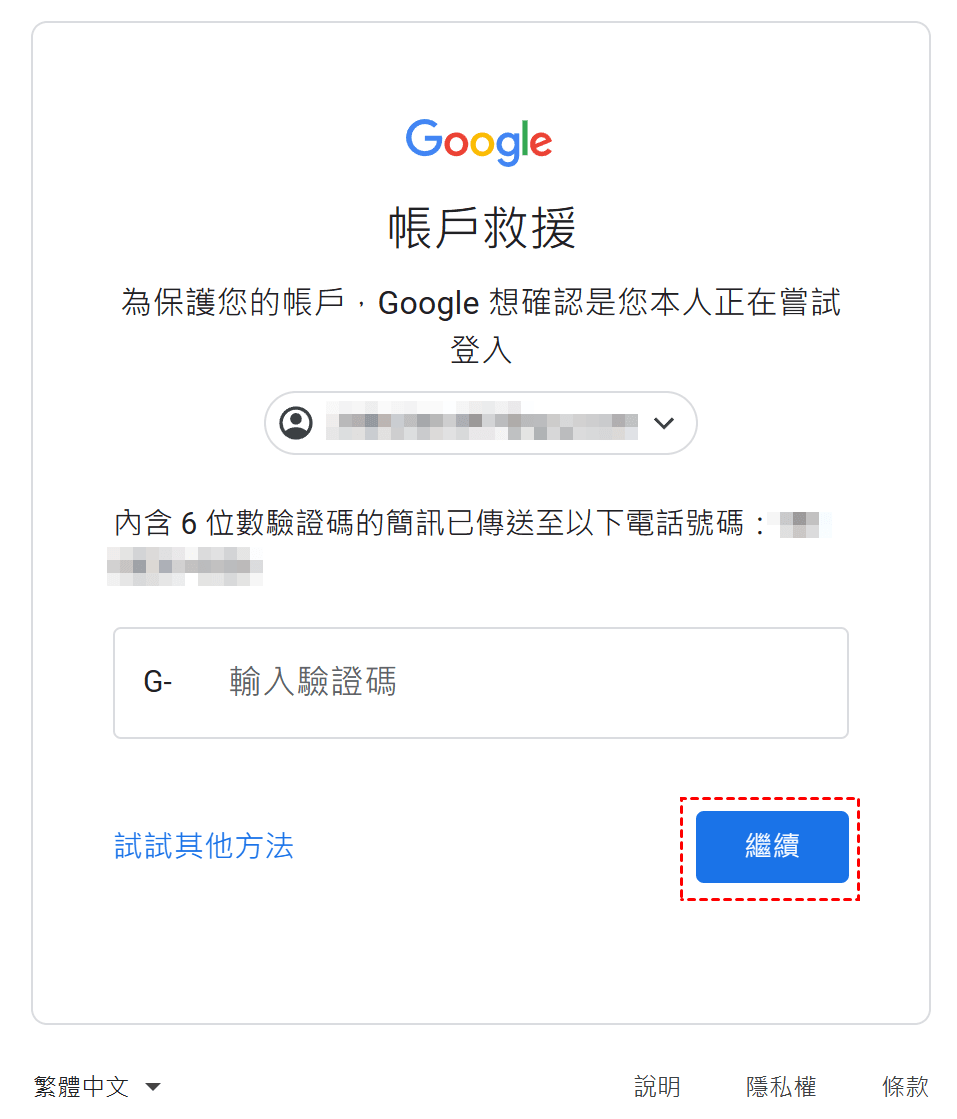Open the 條款 terms link
This screenshot has height=1119, width=957.
click(x=904, y=1087)
